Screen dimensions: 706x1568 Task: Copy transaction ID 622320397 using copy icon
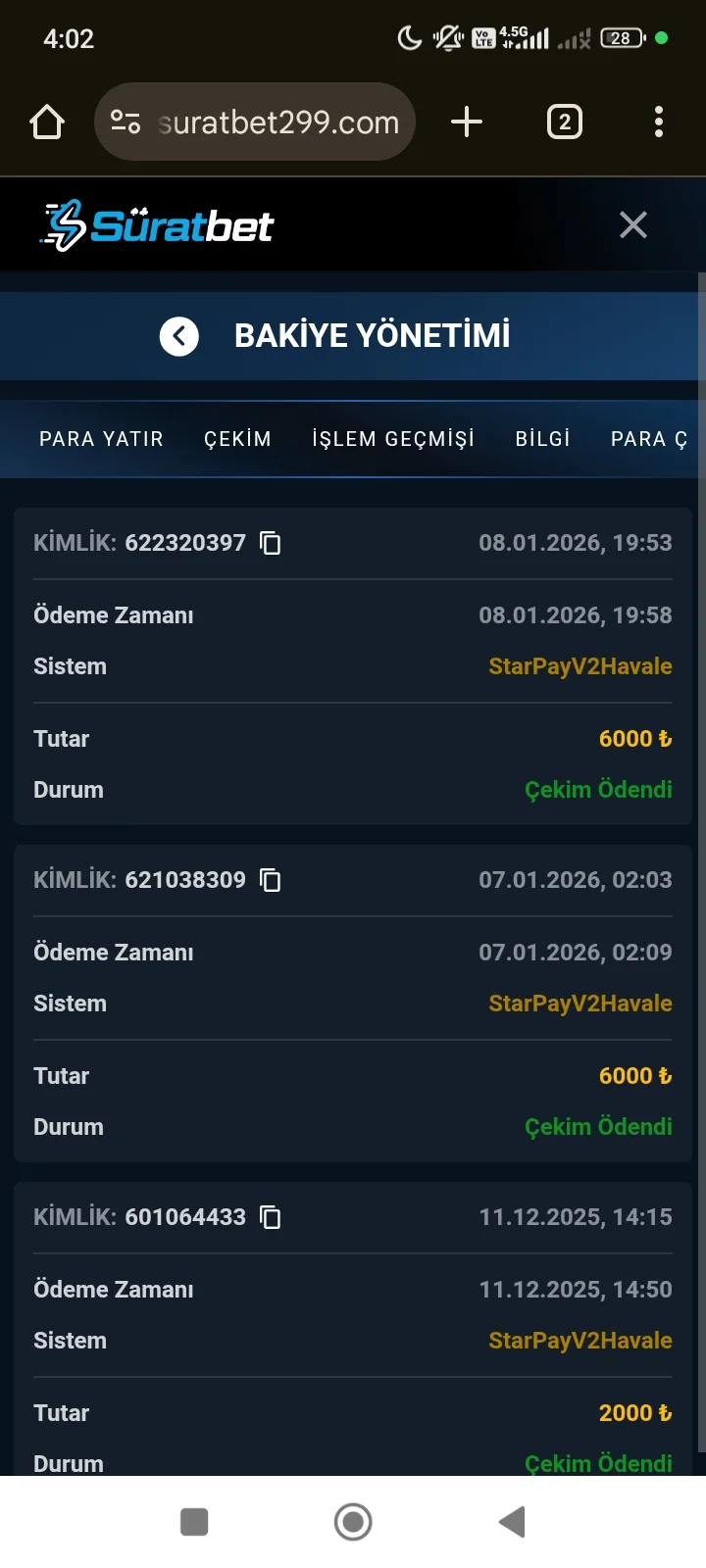(x=270, y=543)
